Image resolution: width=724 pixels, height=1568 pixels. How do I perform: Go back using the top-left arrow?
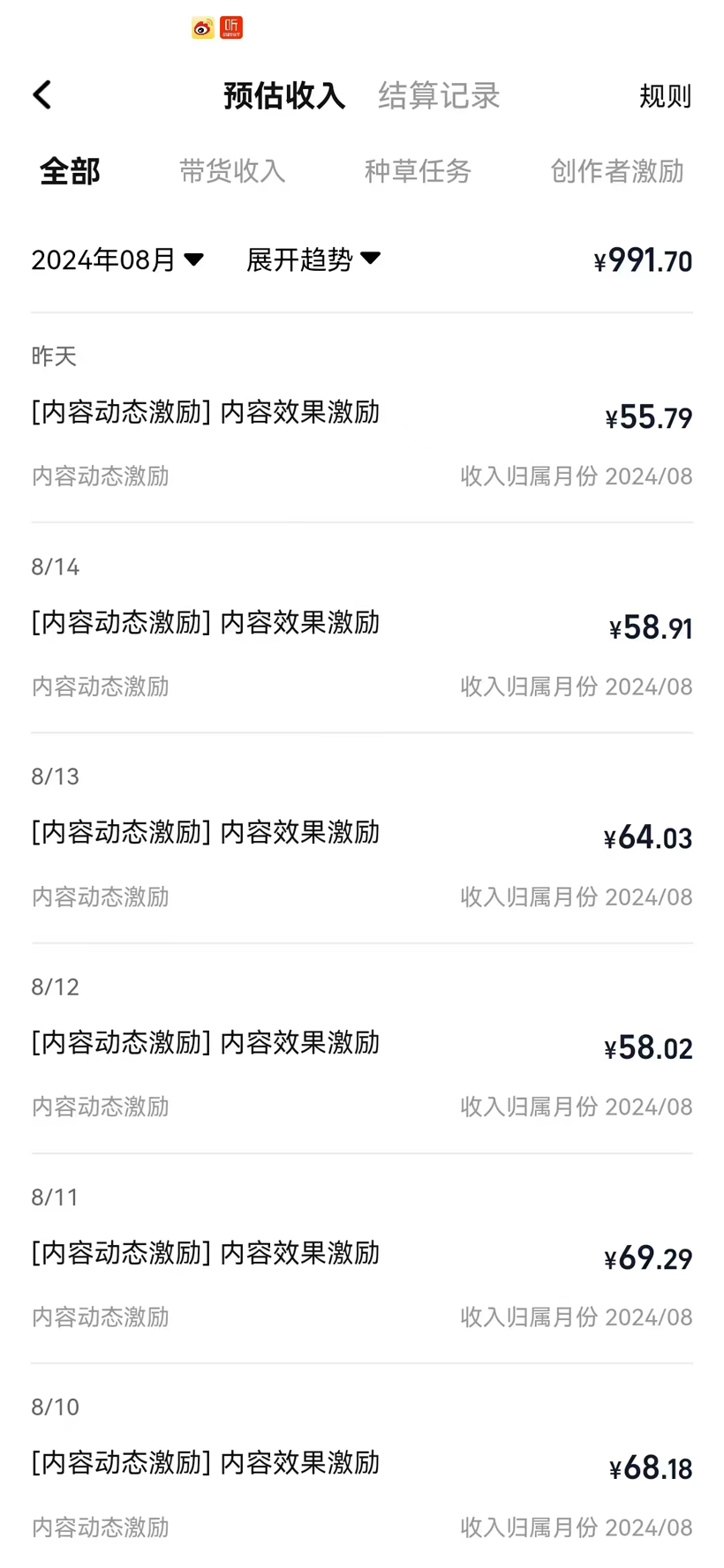click(x=42, y=95)
